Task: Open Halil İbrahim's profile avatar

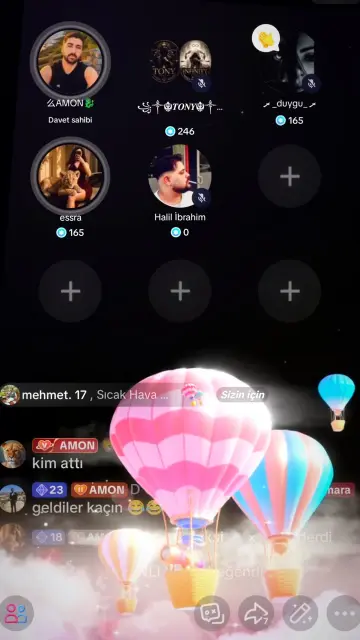Action: [x=180, y=176]
